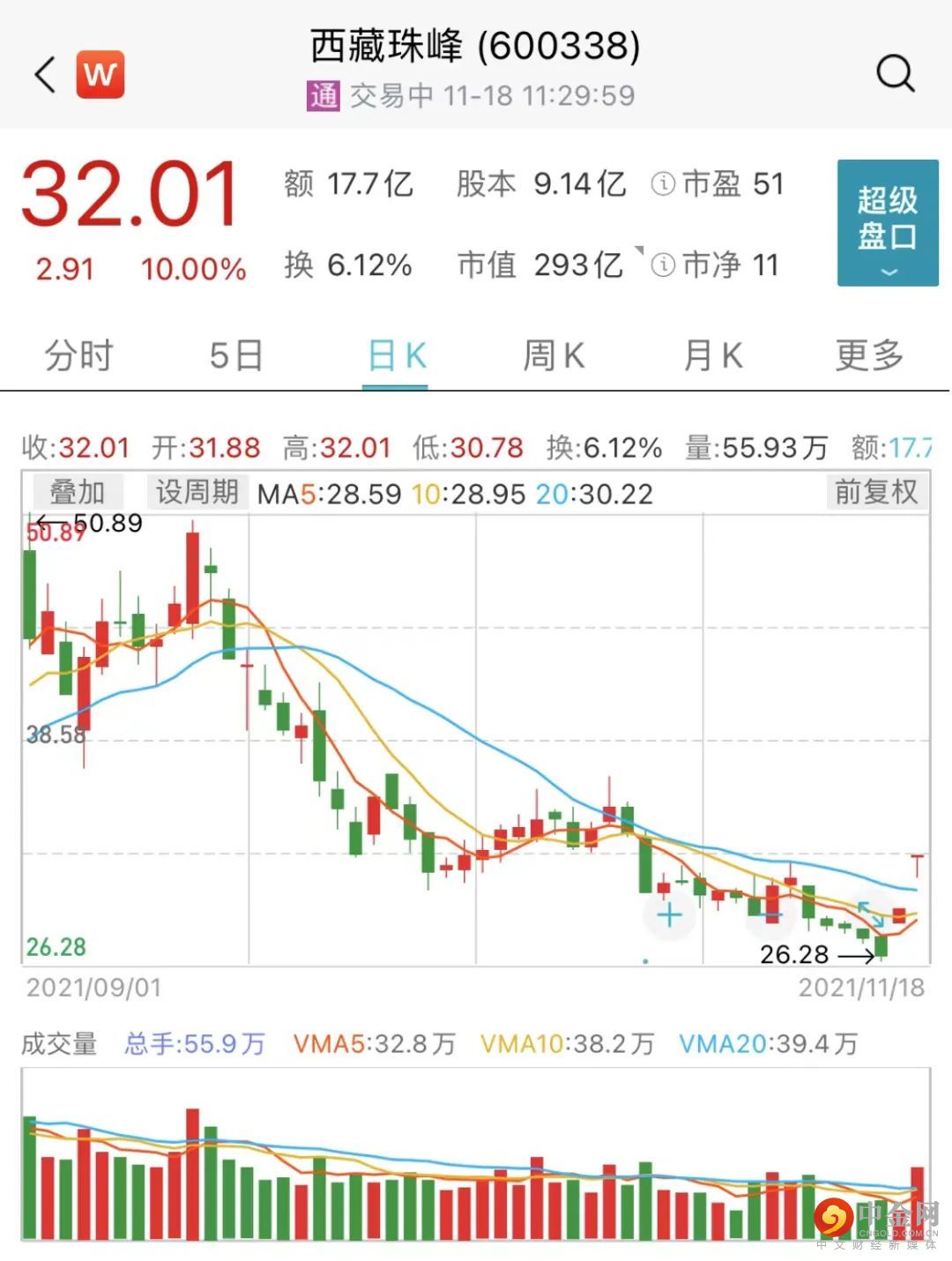Open the 设周期 period settings

[x=197, y=492]
